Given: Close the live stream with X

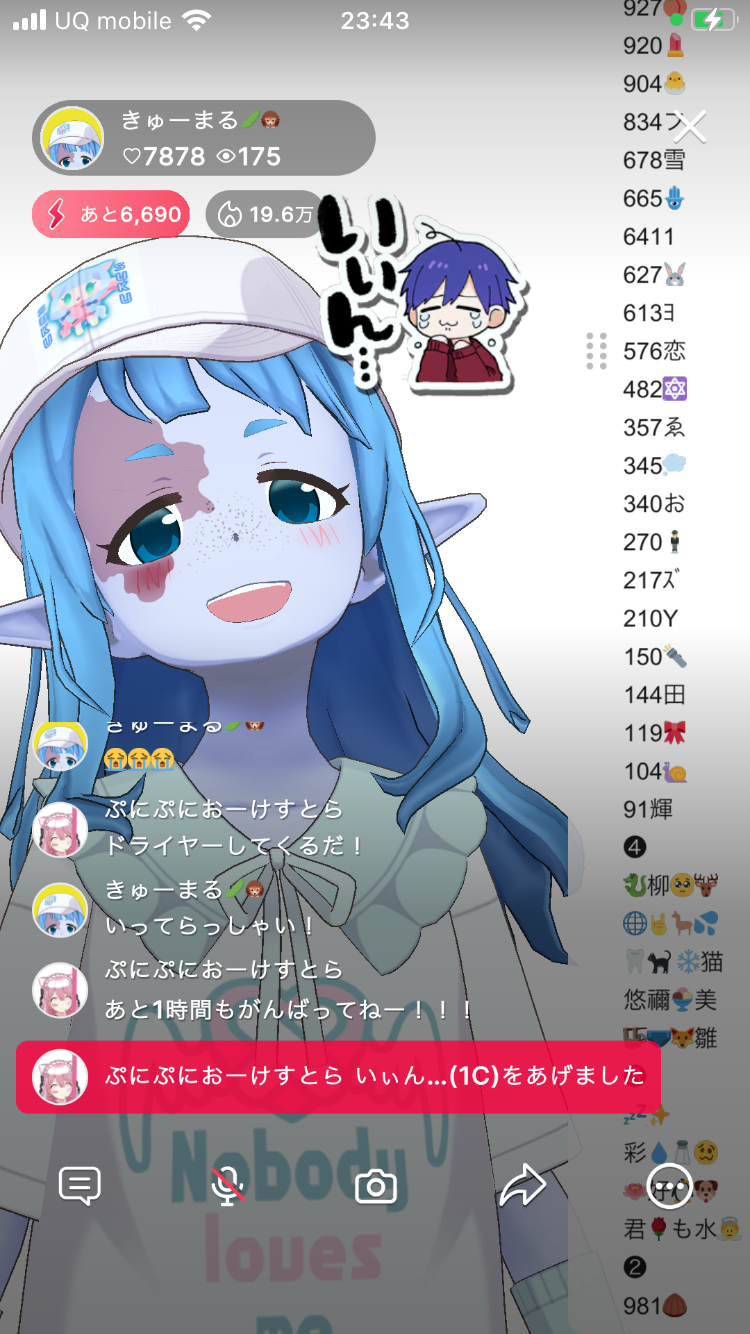Looking at the screenshot, I should pyautogui.click(x=691, y=126).
